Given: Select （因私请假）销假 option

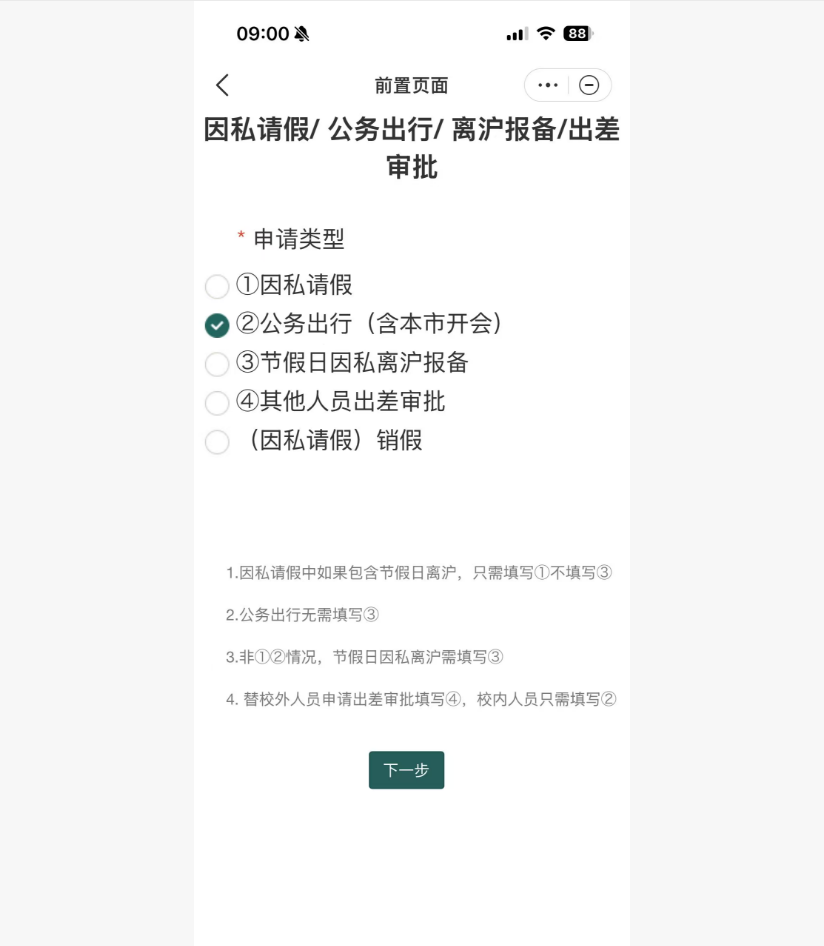Looking at the screenshot, I should tap(217, 442).
